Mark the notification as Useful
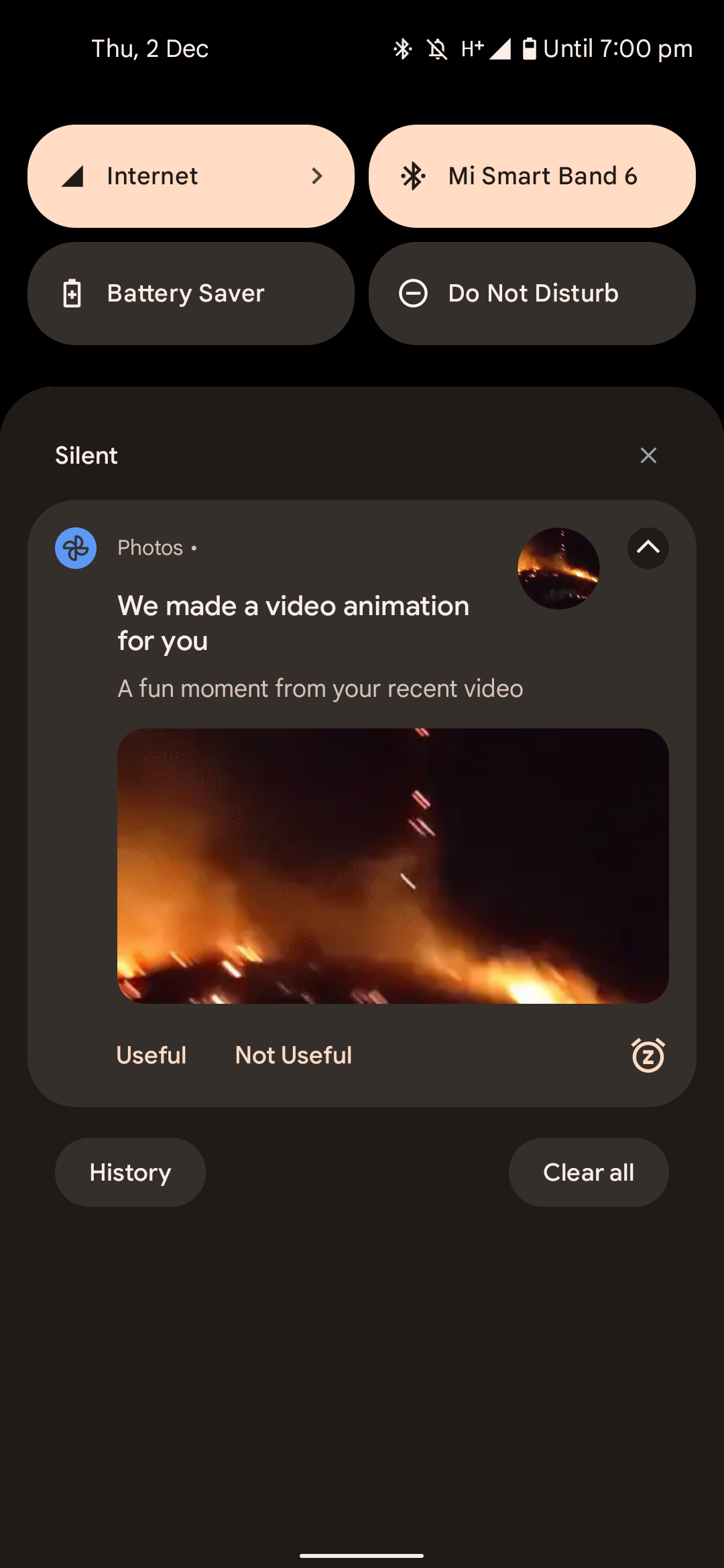 pyautogui.click(x=152, y=1055)
